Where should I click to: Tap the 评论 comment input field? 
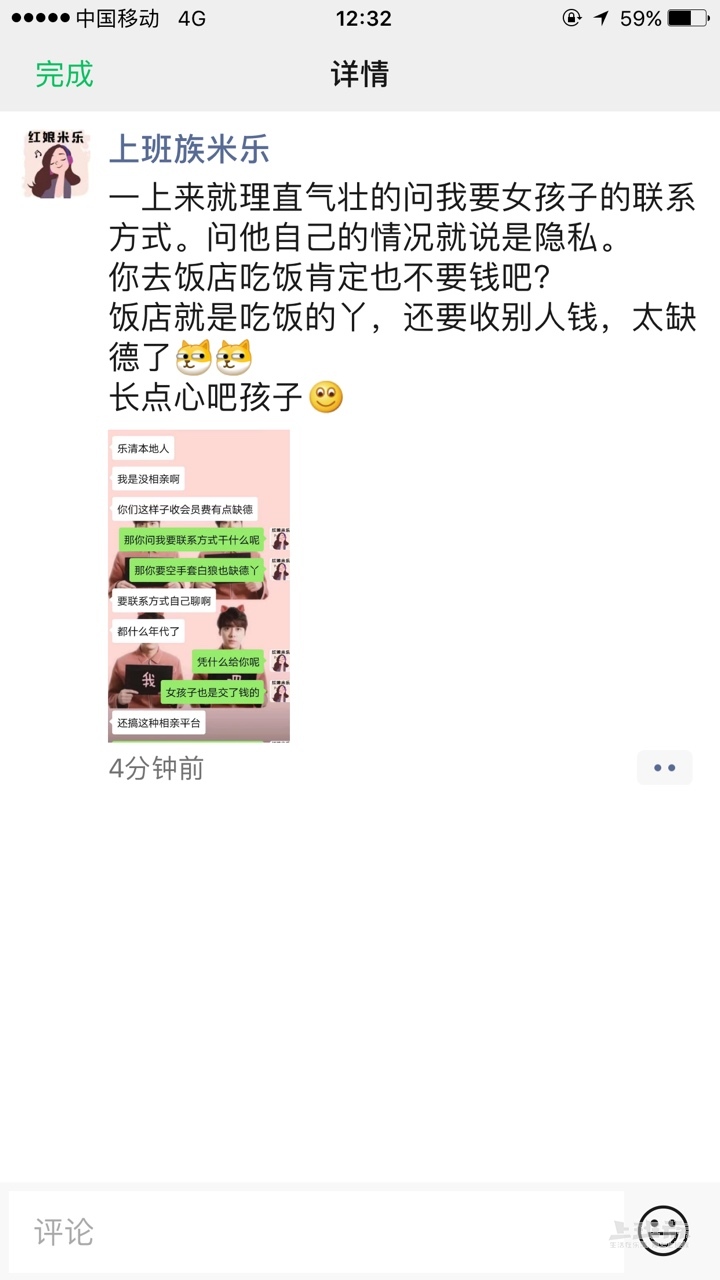click(315, 1231)
